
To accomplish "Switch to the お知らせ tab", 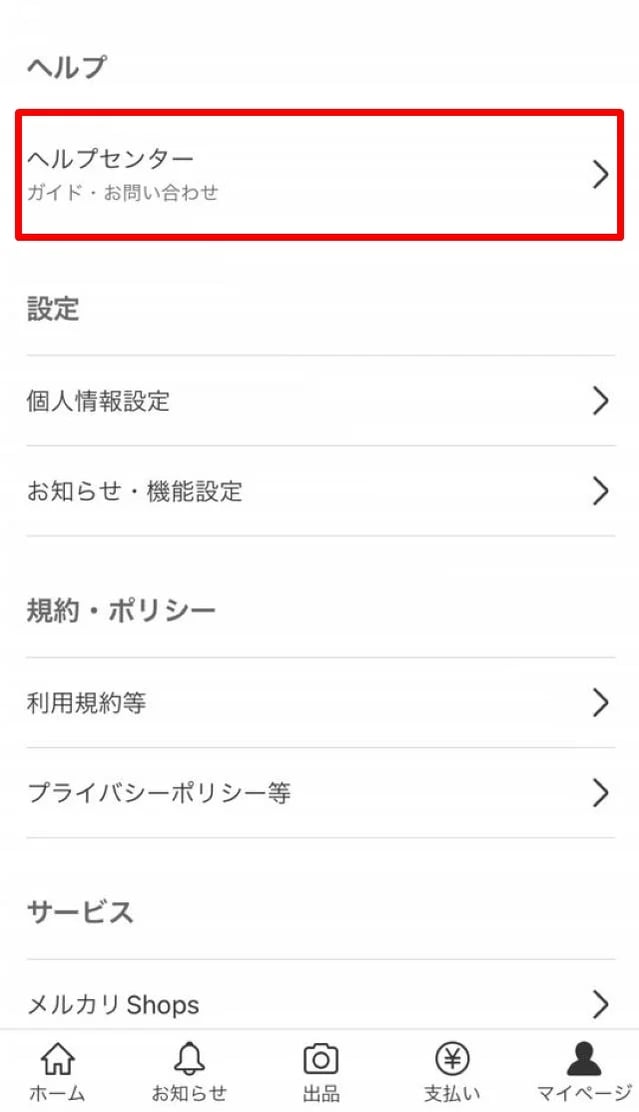I will tap(189, 1071).
